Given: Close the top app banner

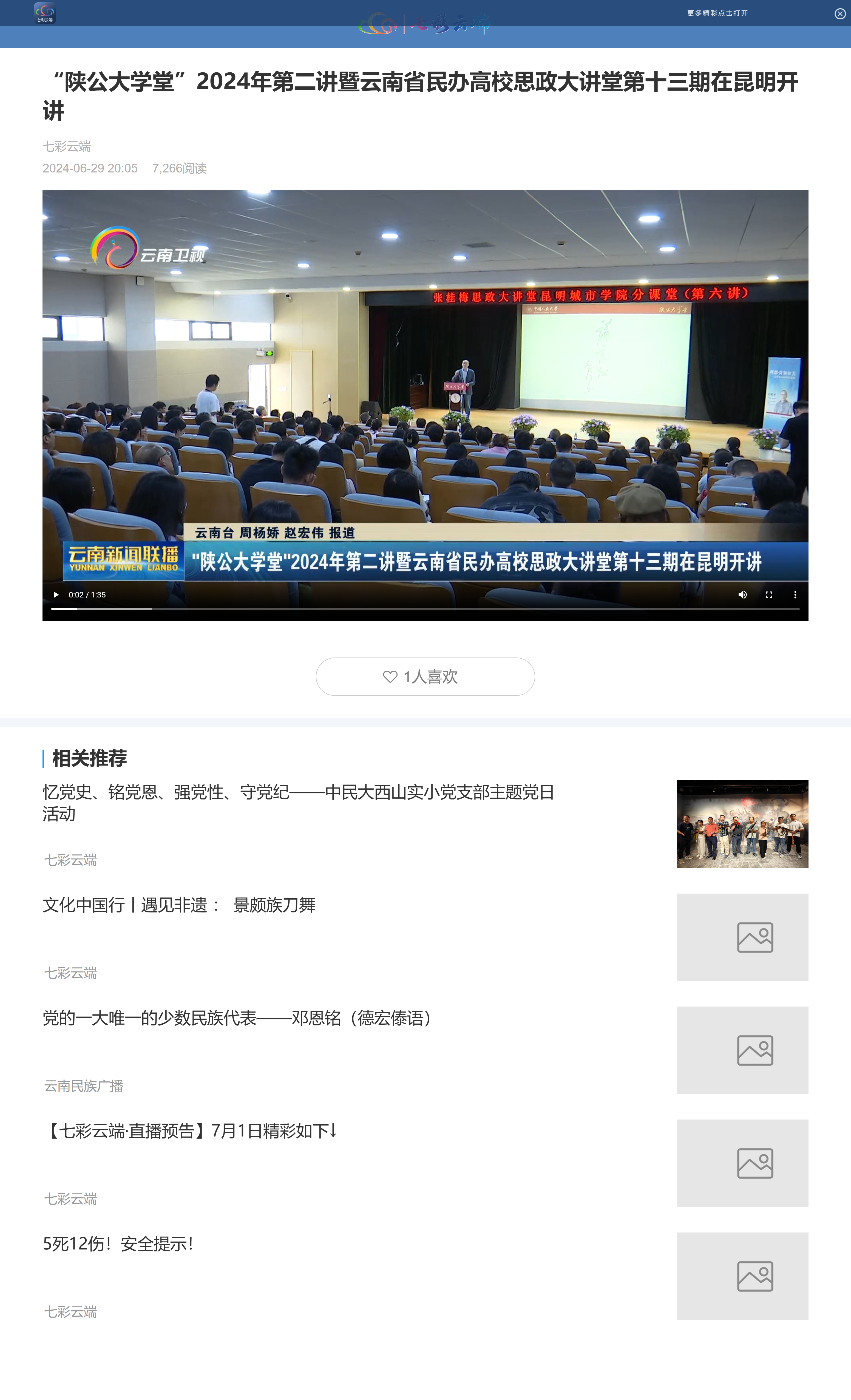Looking at the screenshot, I should [840, 14].
